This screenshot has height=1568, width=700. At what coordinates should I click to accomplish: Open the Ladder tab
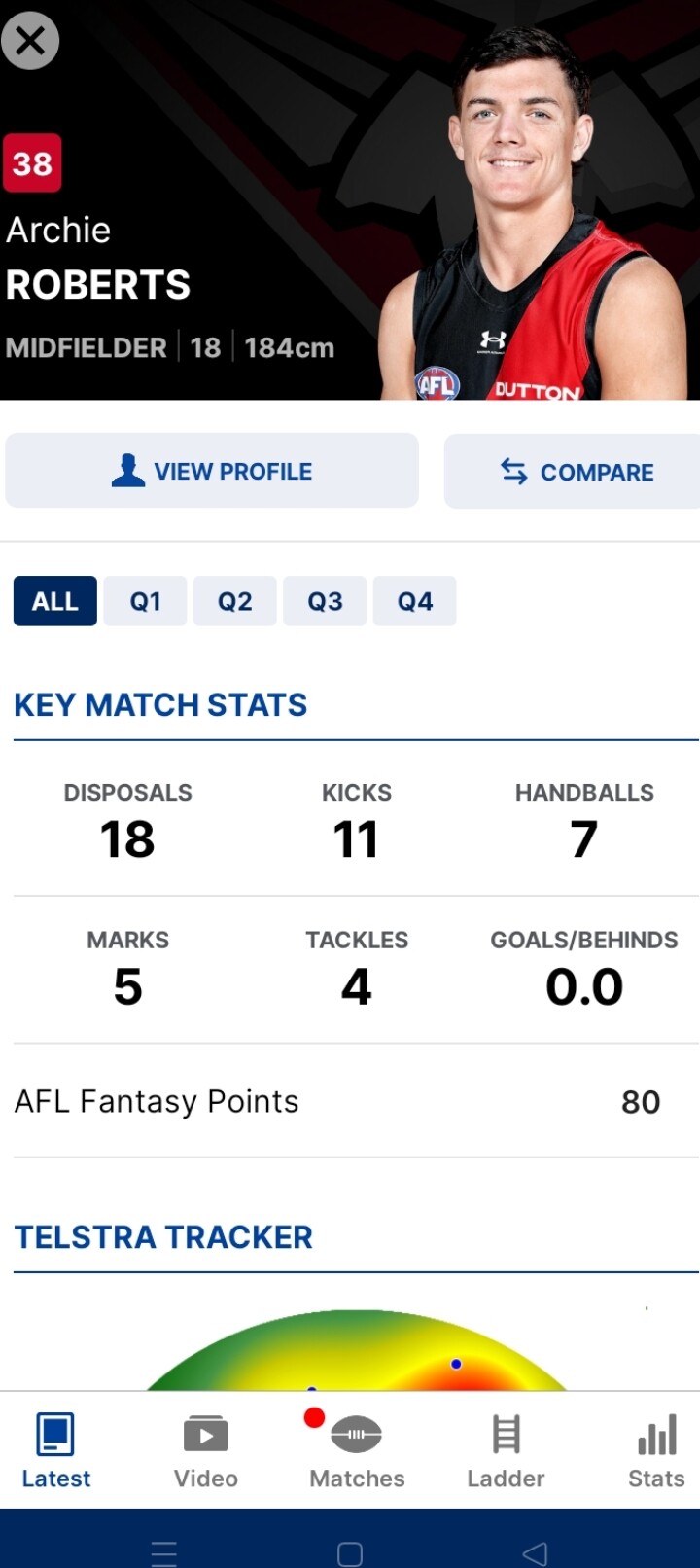click(506, 1451)
